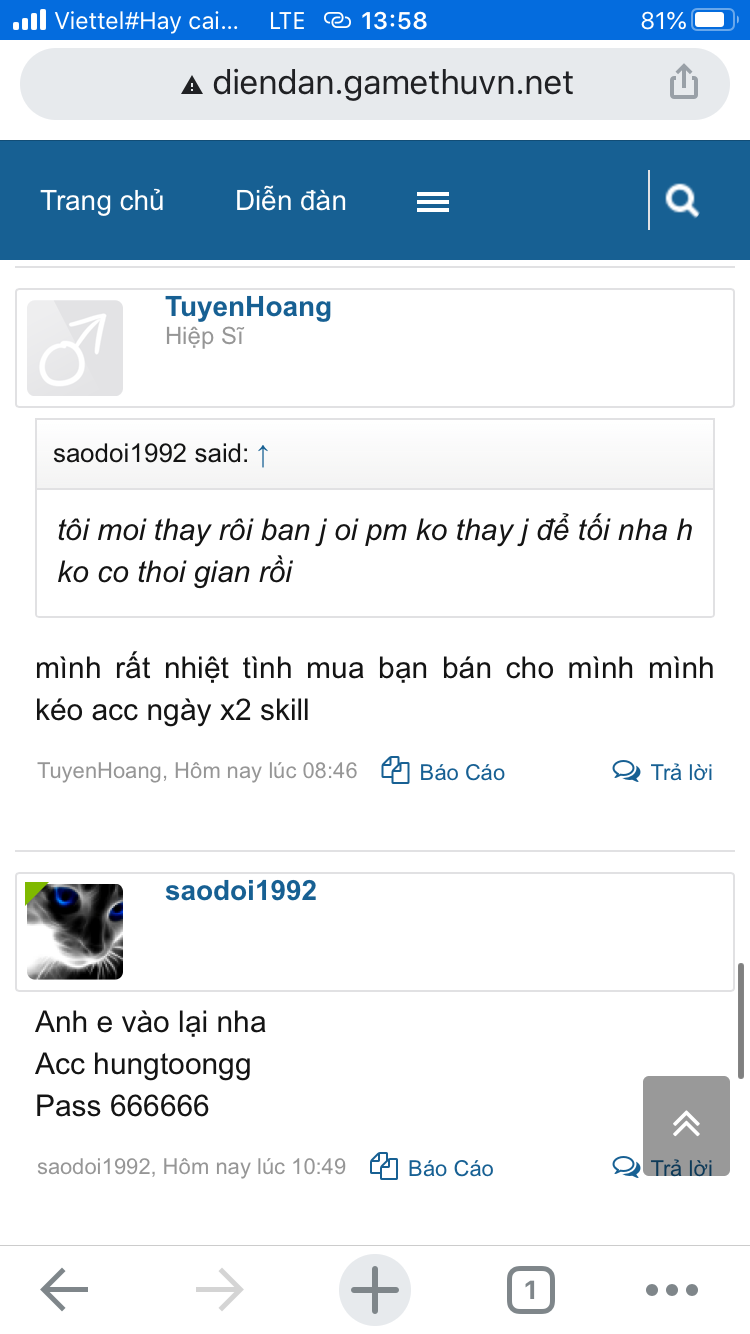750x1334 pixels.
Task: Open a new tab with the plus button
Action: 375,1291
